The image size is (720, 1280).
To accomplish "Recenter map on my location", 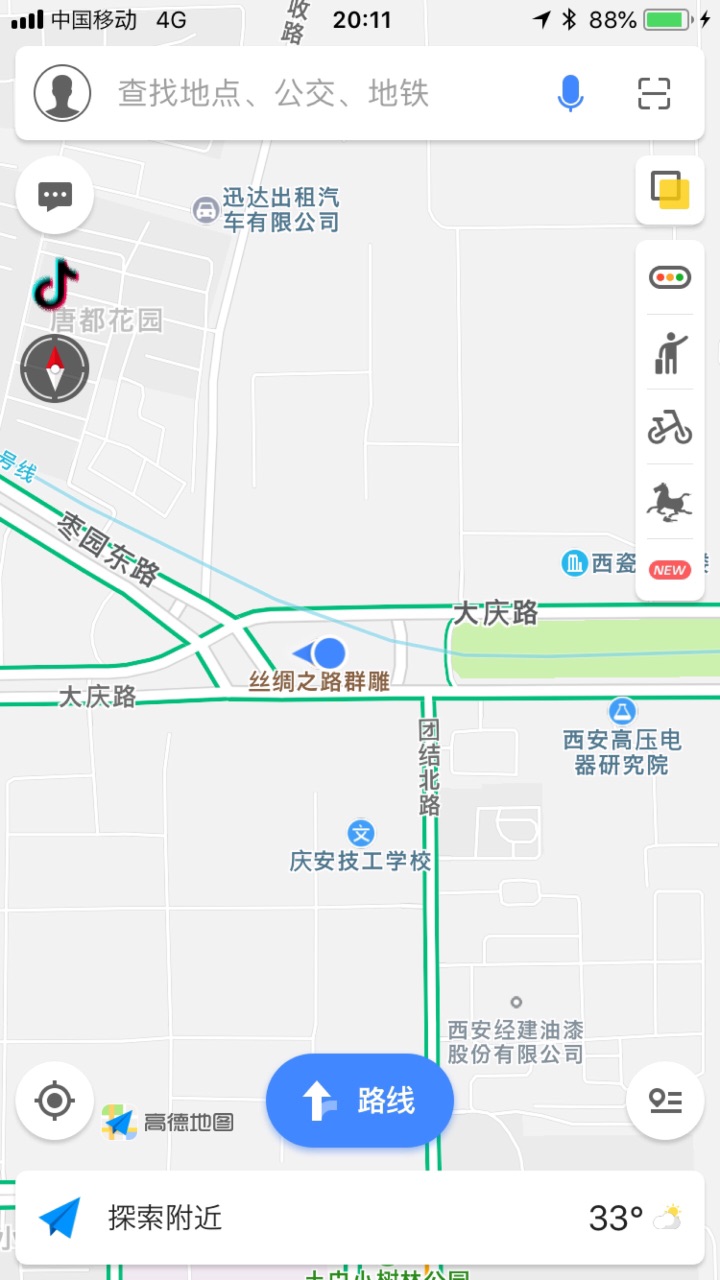I will 55,1101.
